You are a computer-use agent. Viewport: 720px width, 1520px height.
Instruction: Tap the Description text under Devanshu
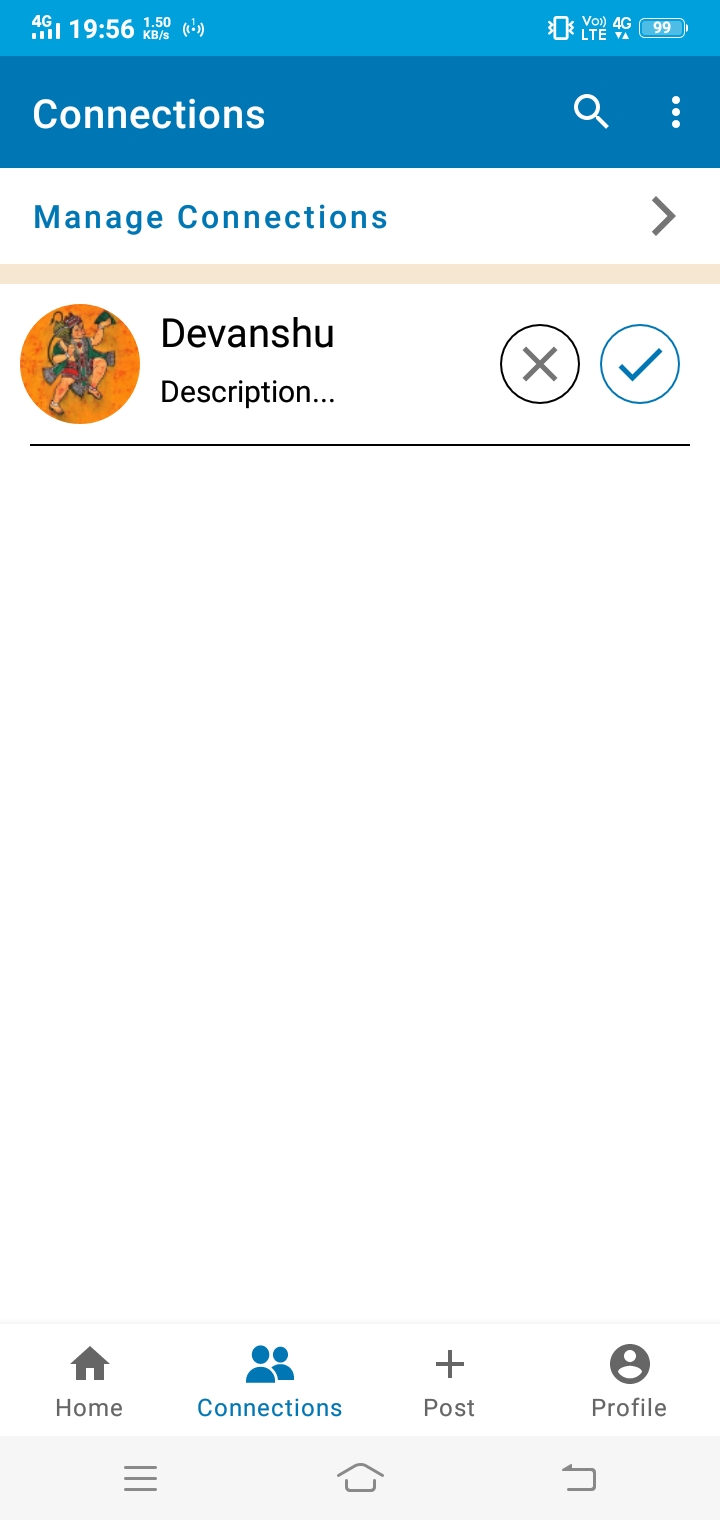coord(248,391)
